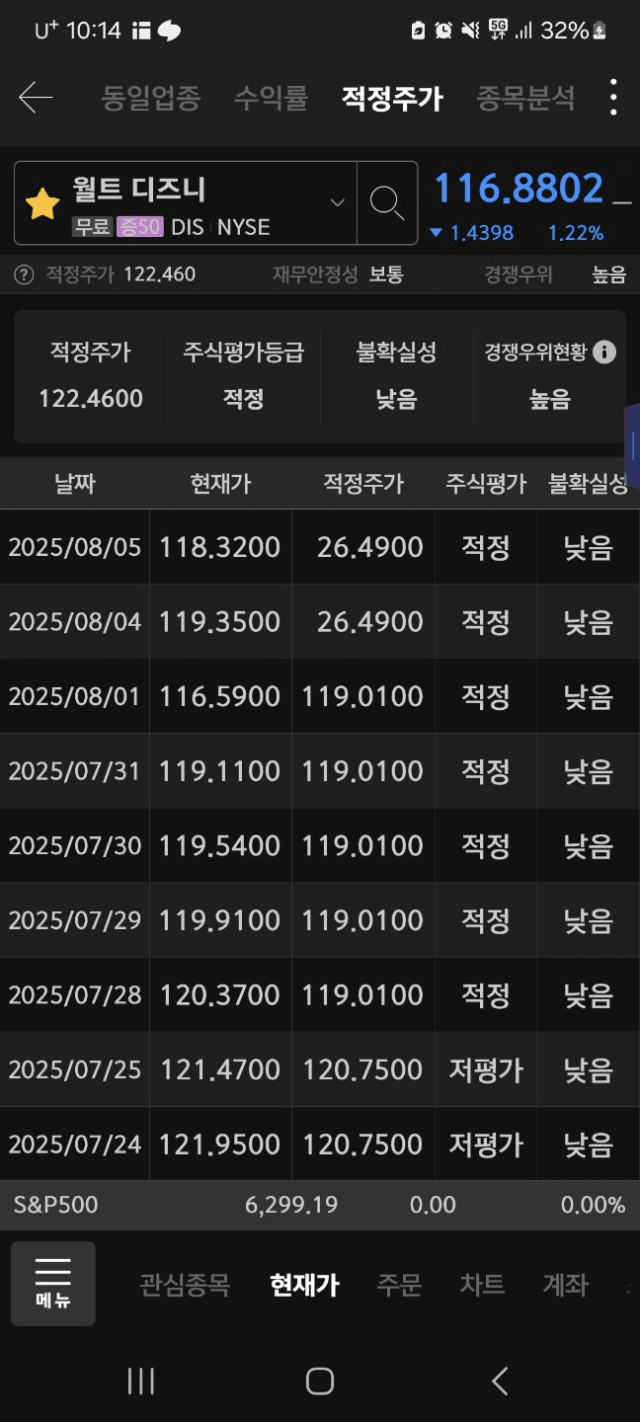Open the 종목분석 tab

(x=525, y=98)
